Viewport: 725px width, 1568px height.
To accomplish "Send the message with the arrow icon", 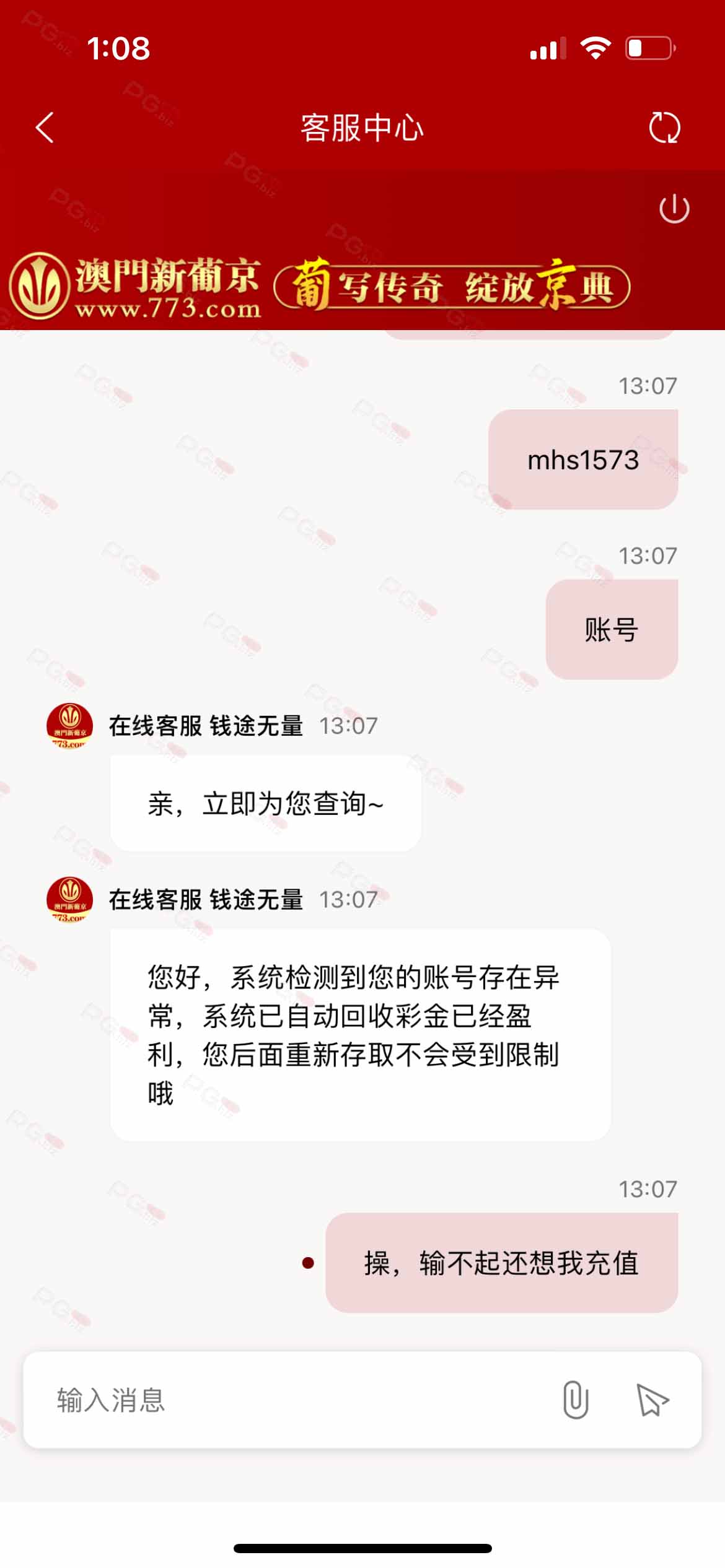I will tap(652, 1400).
